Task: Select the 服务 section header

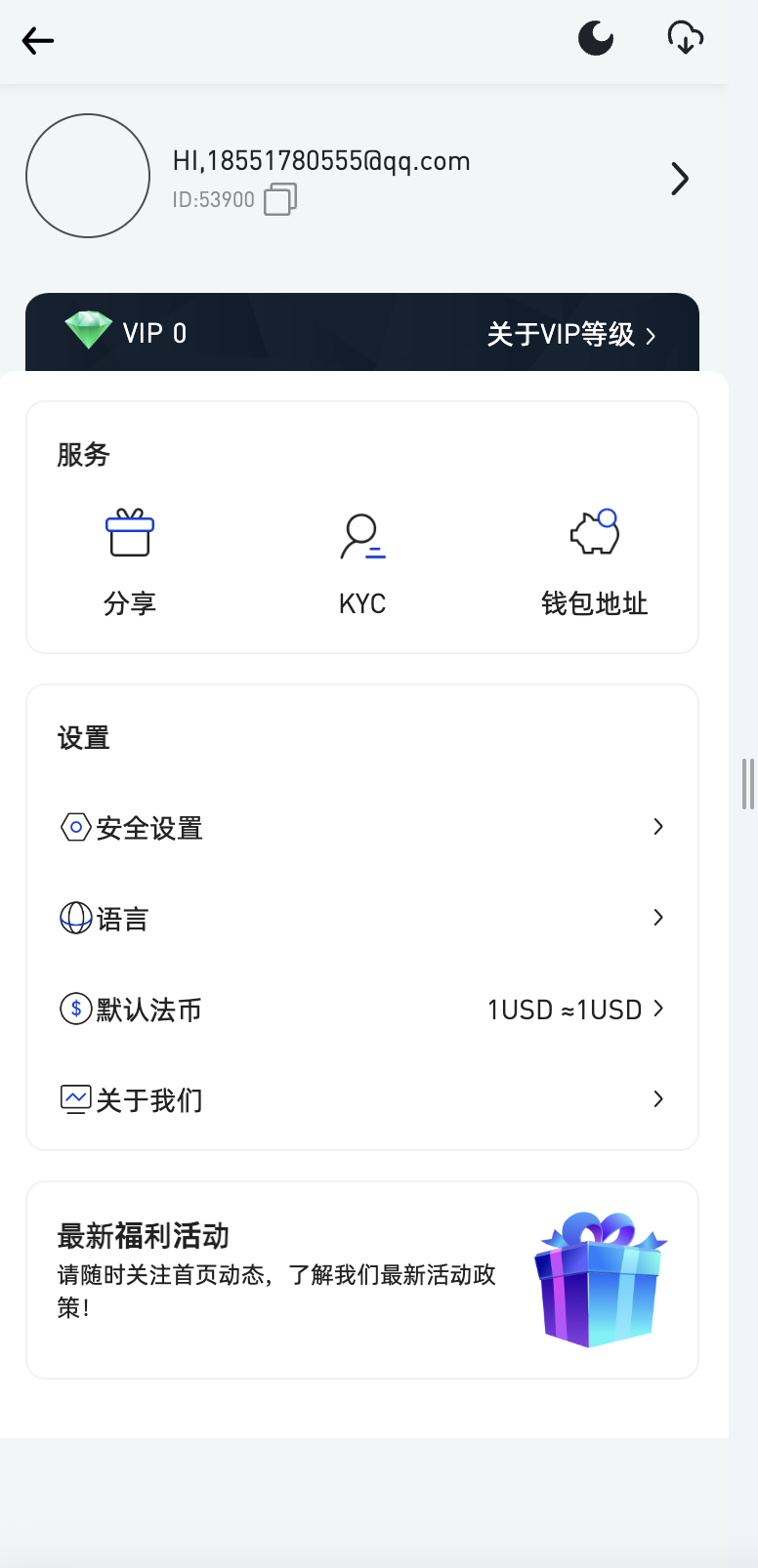Action: 83,455
